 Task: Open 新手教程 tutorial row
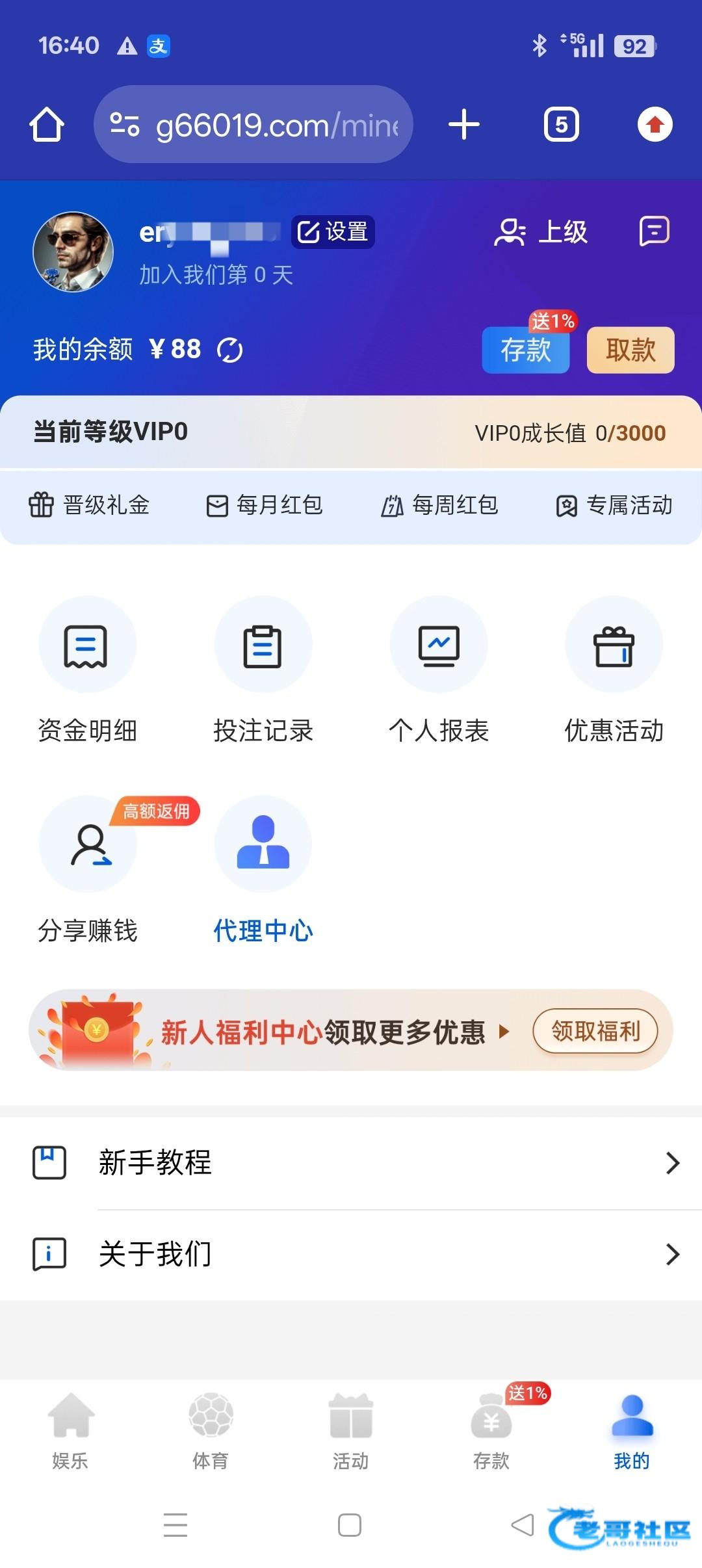point(351,1162)
